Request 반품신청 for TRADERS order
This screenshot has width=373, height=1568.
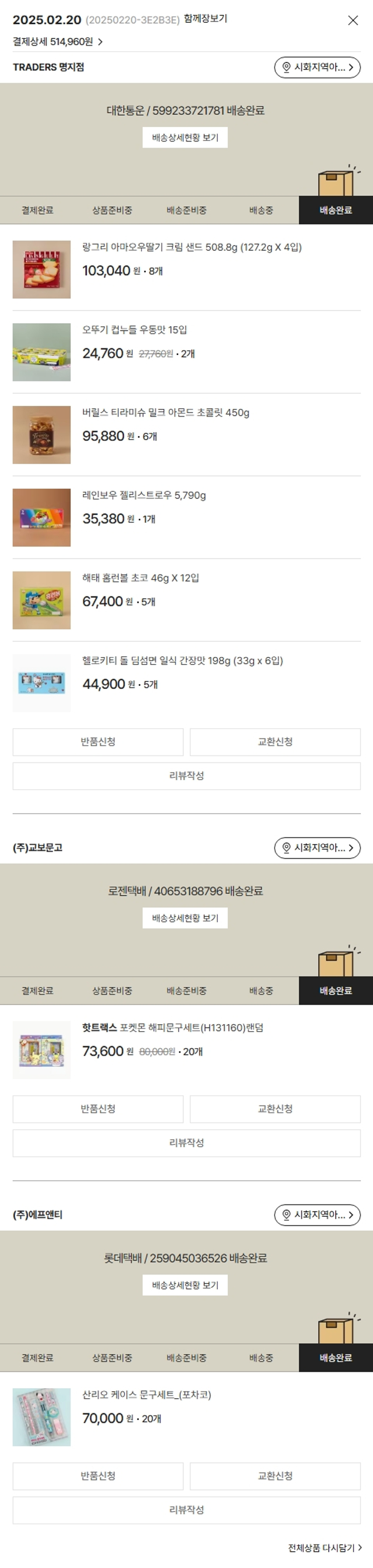pyautogui.click(x=97, y=742)
